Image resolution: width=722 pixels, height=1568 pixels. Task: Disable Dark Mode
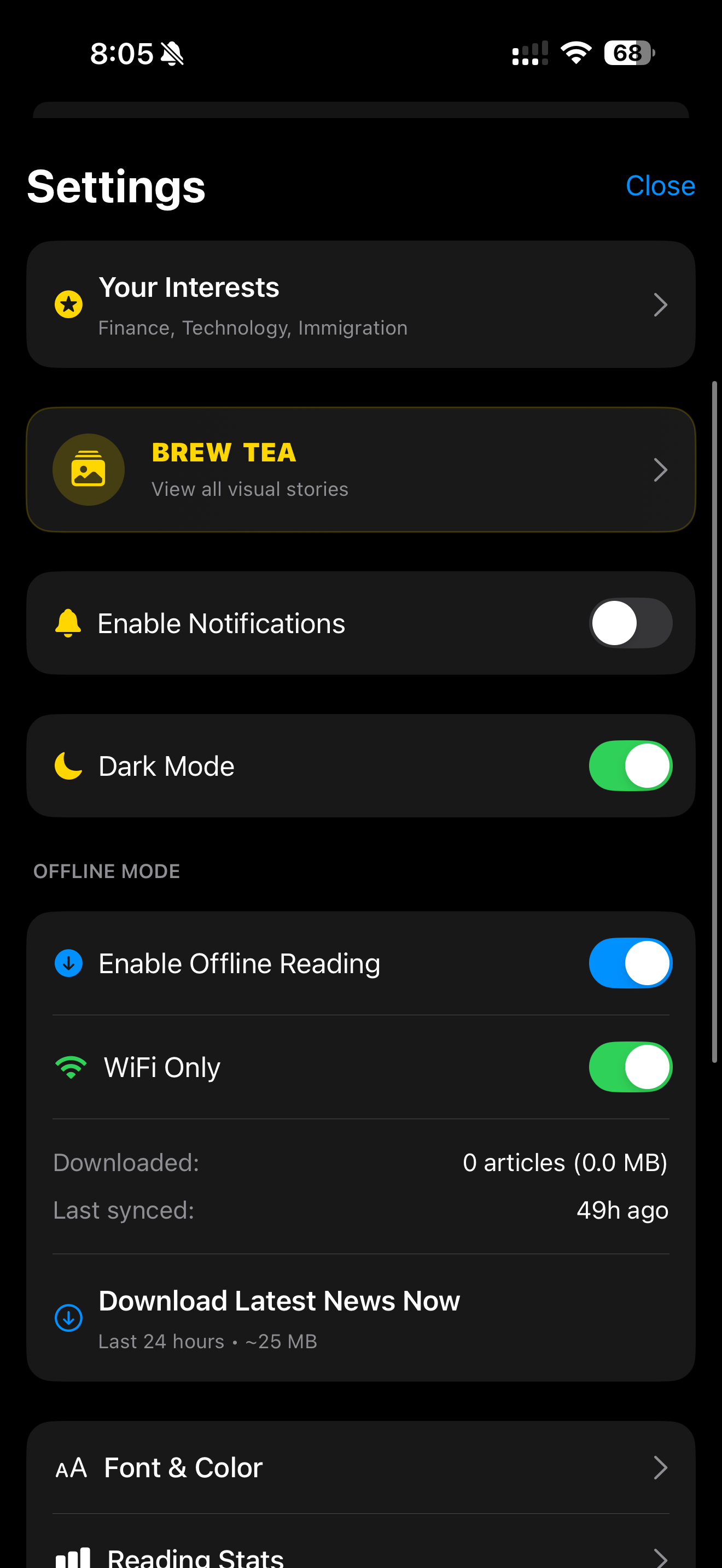point(630,766)
